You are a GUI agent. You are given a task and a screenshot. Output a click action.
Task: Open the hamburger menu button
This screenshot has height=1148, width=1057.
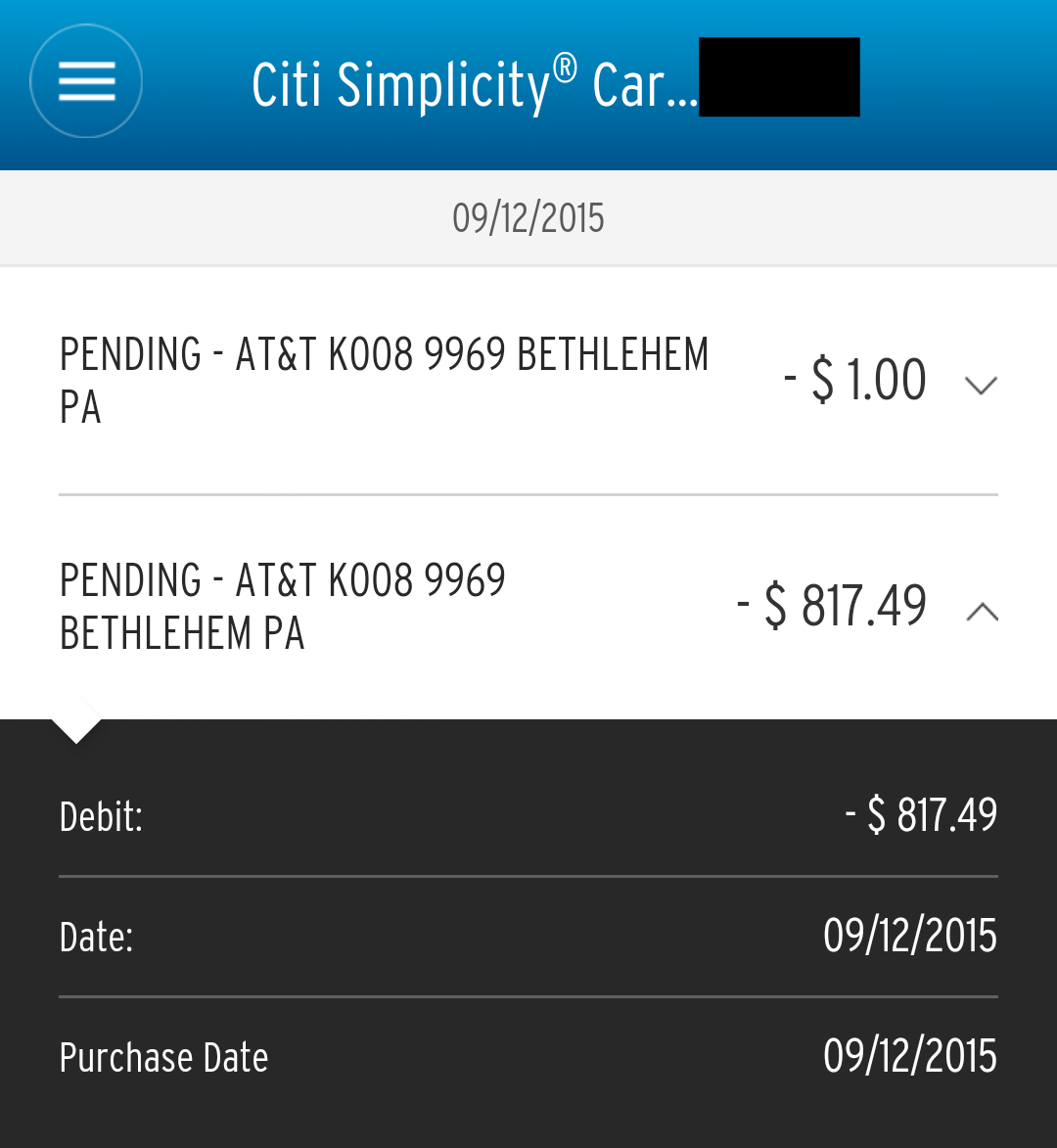[86, 81]
